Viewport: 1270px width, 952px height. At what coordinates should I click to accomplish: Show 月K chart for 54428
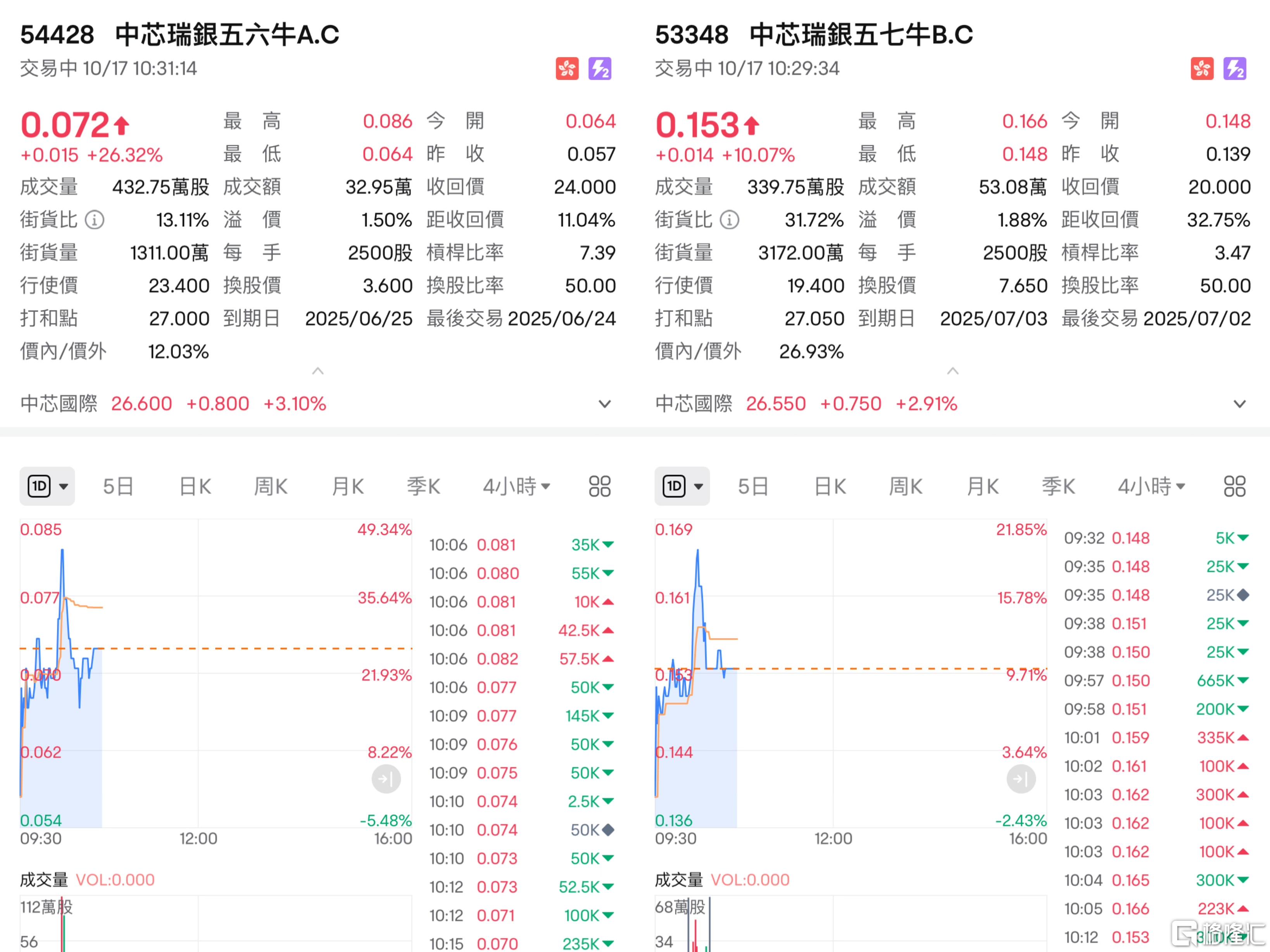(x=347, y=487)
